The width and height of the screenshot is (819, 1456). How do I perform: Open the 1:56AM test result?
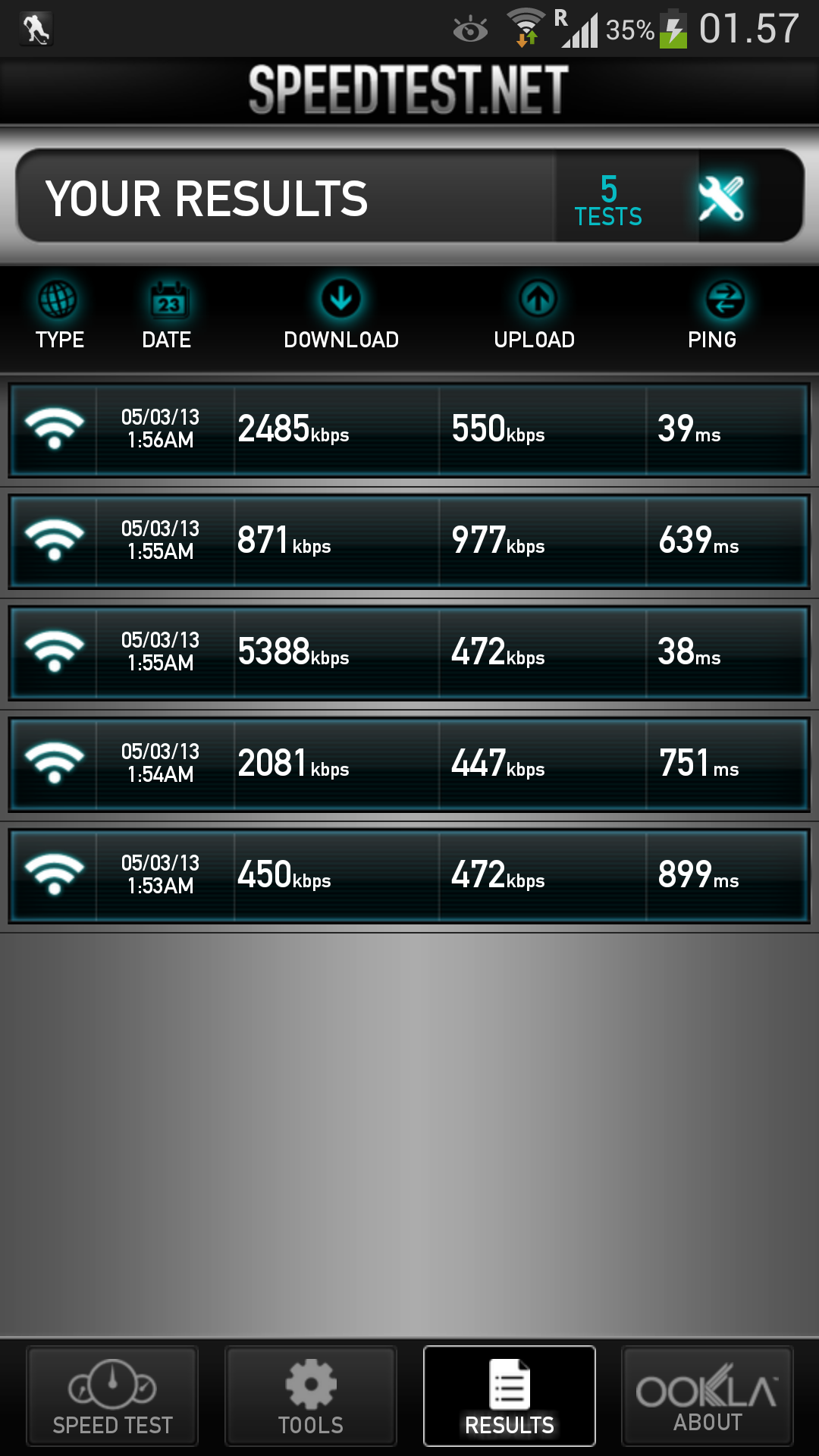click(x=409, y=430)
